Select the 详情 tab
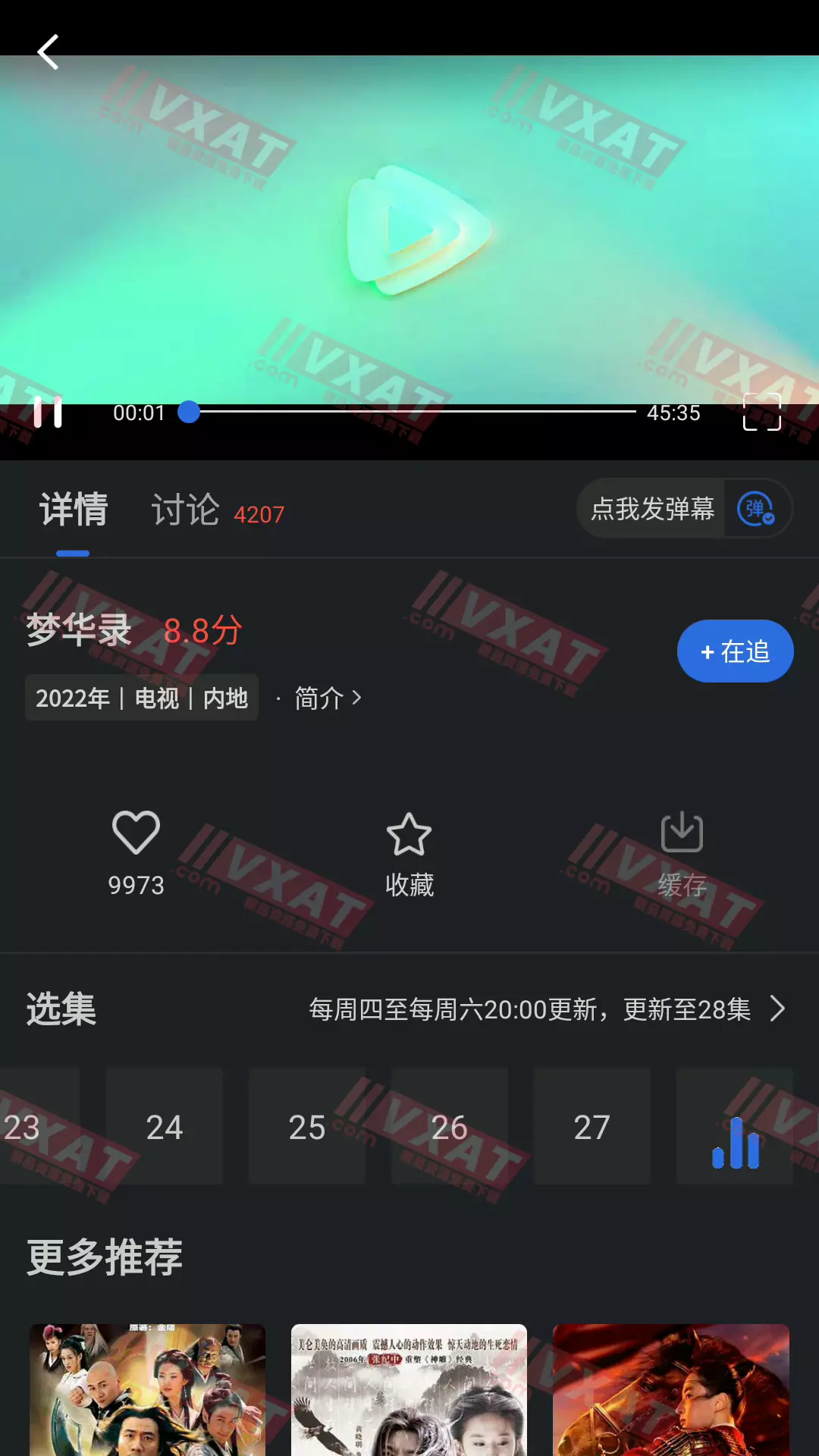The height and width of the screenshot is (1456, 819). [74, 510]
